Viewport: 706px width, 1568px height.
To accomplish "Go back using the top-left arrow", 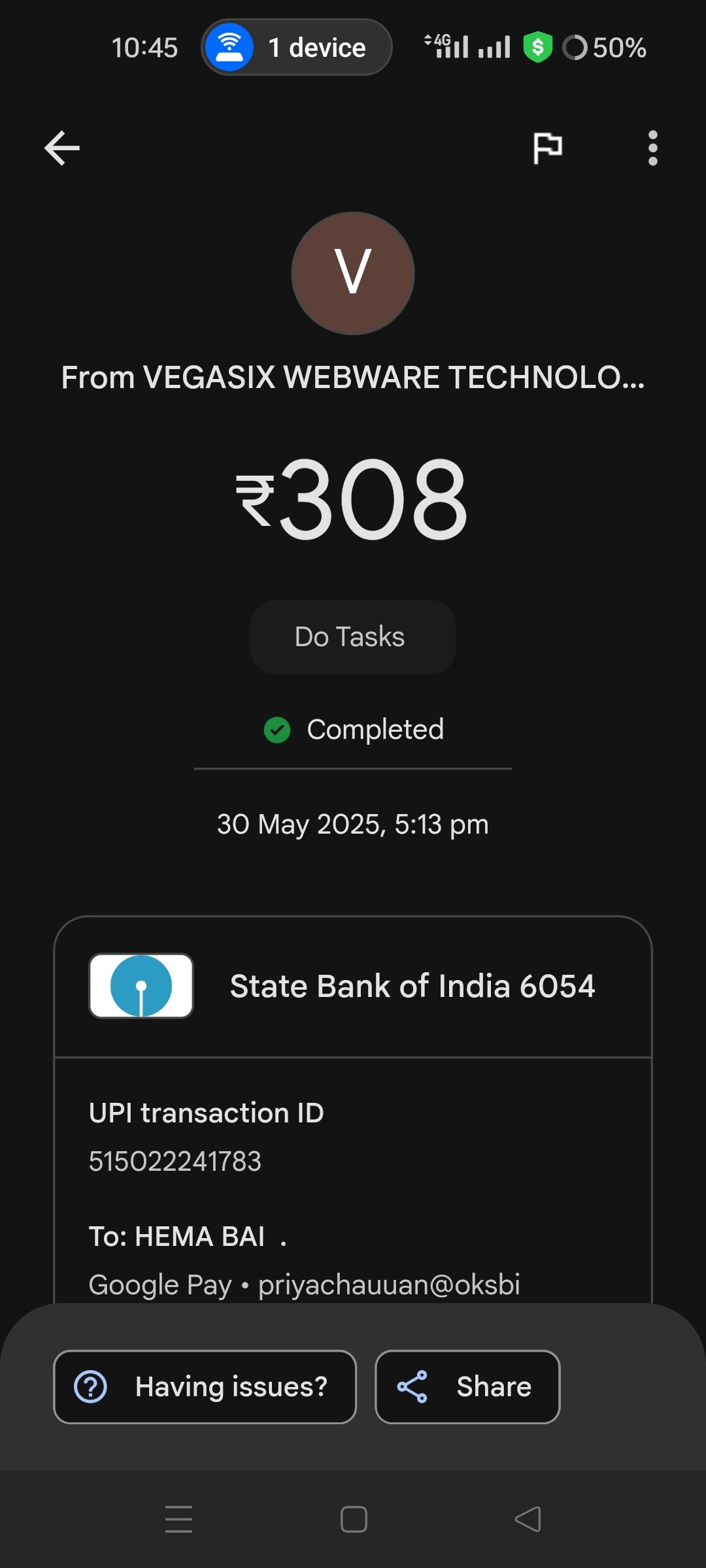I will (x=62, y=148).
